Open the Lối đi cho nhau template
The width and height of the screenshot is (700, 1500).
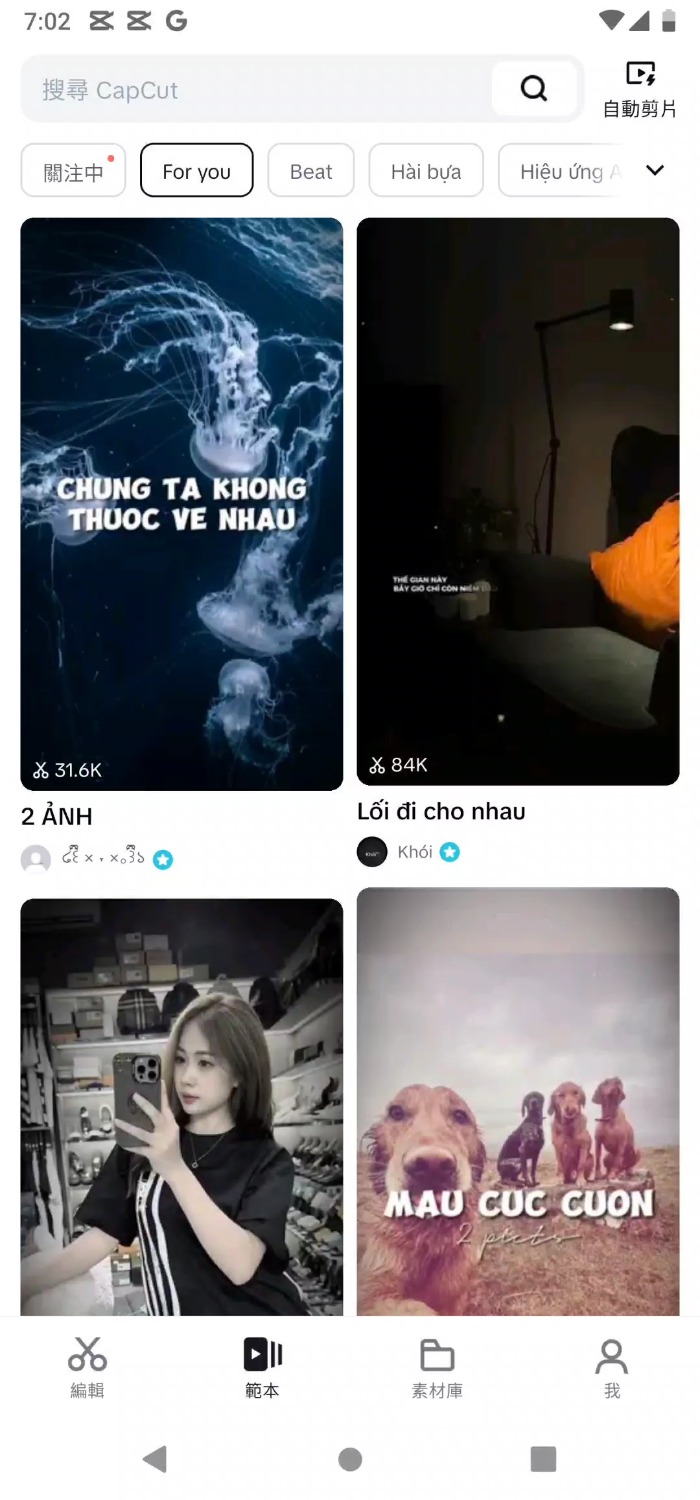pyautogui.click(x=517, y=500)
